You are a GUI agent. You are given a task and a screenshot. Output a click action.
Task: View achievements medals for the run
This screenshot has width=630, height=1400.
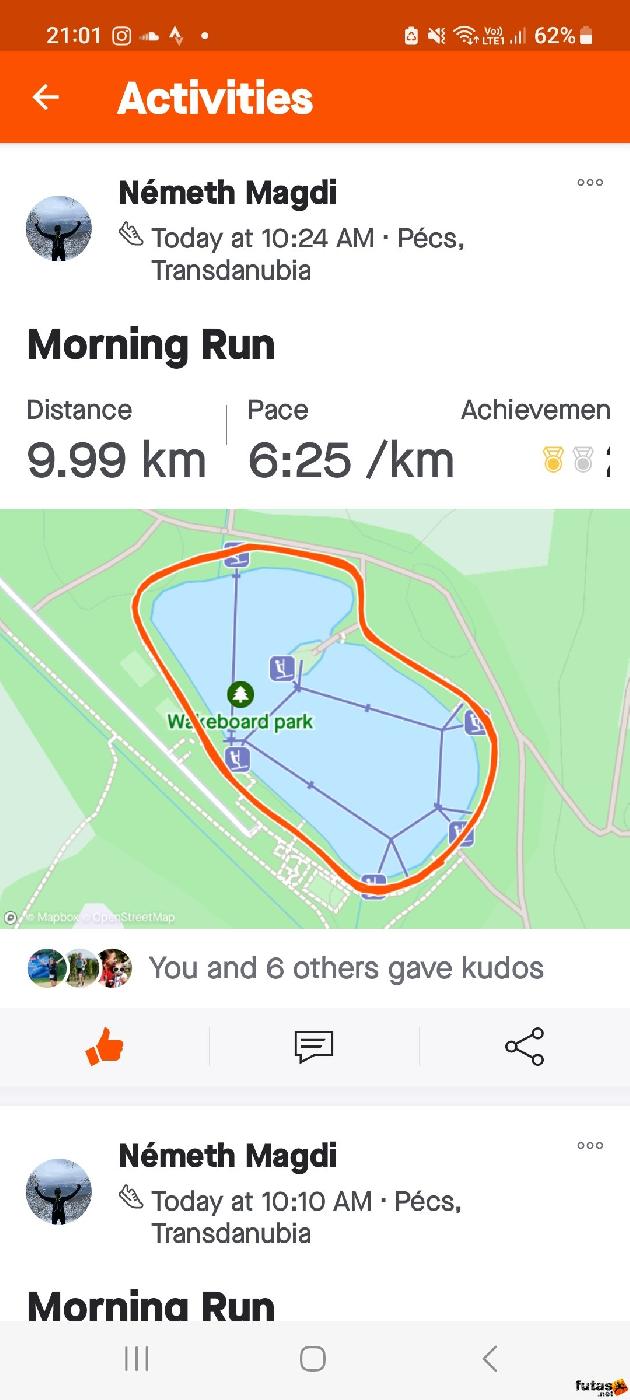pos(568,460)
